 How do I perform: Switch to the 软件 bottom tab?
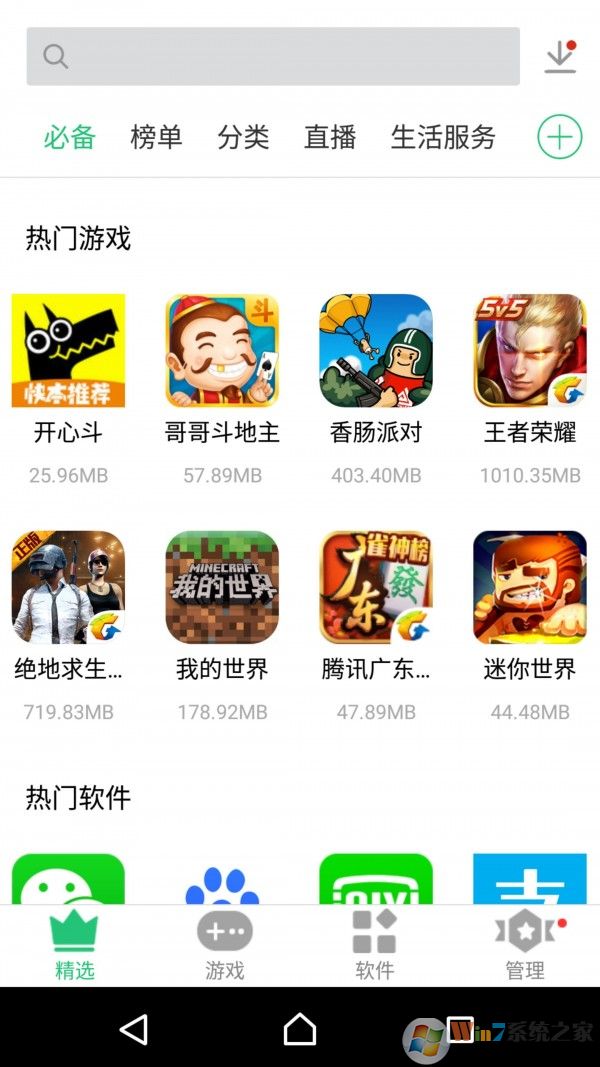point(375,946)
